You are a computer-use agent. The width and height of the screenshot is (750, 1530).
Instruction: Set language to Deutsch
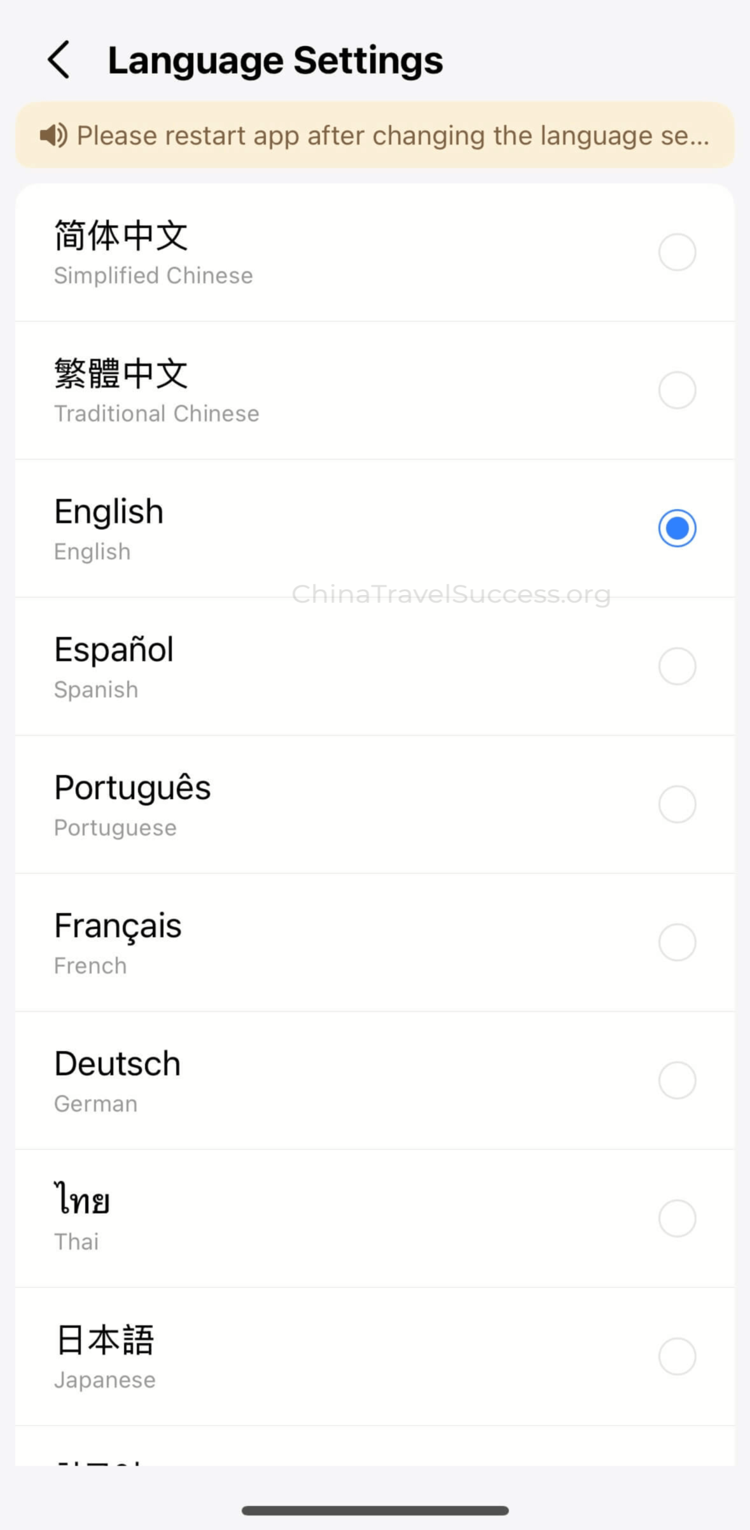(676, 1080)
